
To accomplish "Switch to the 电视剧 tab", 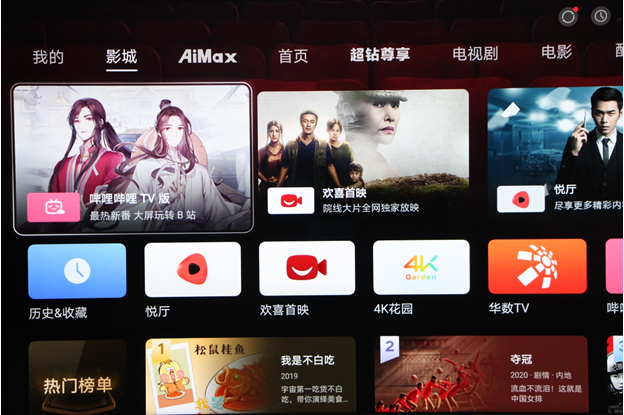I will click(x=475, y=55).
